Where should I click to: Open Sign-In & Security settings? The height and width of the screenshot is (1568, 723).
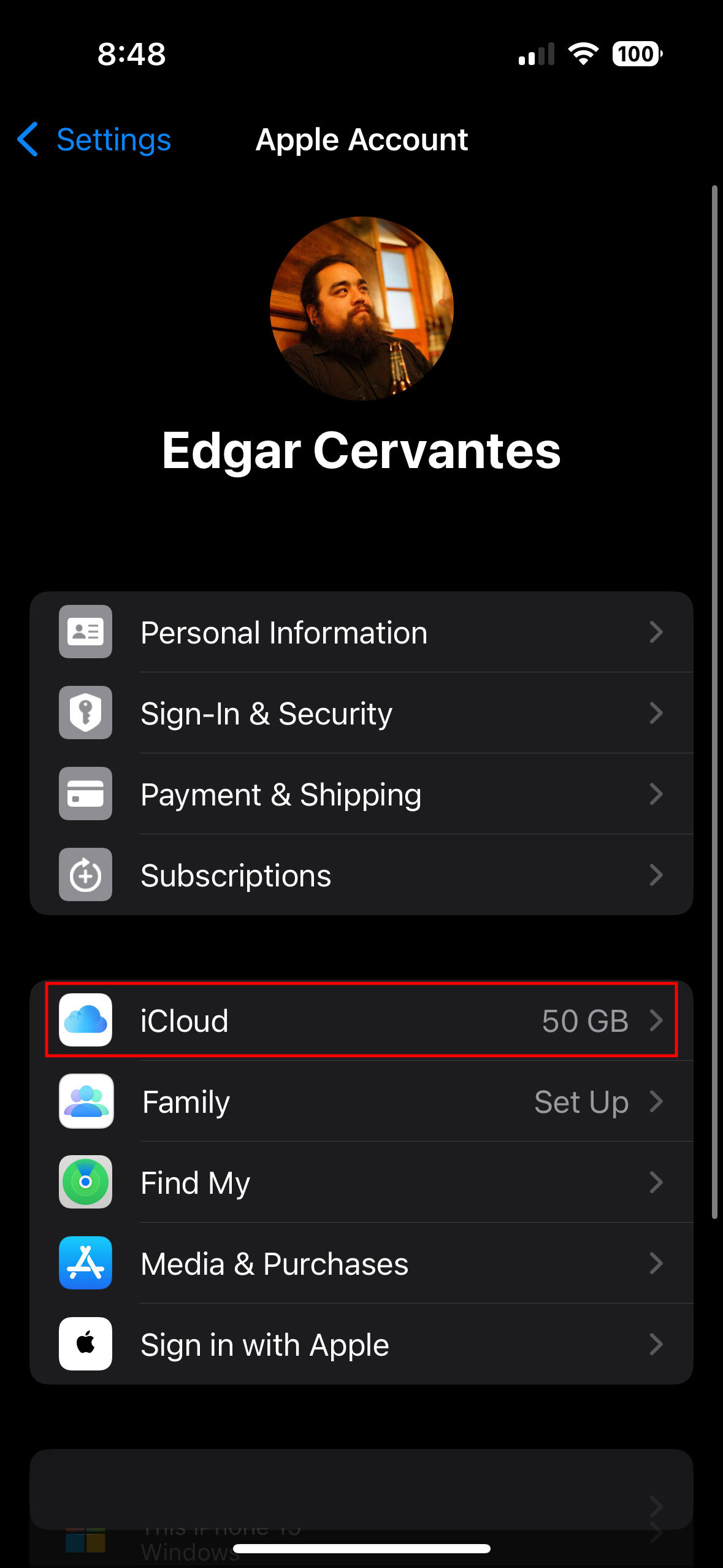[361, 713]
